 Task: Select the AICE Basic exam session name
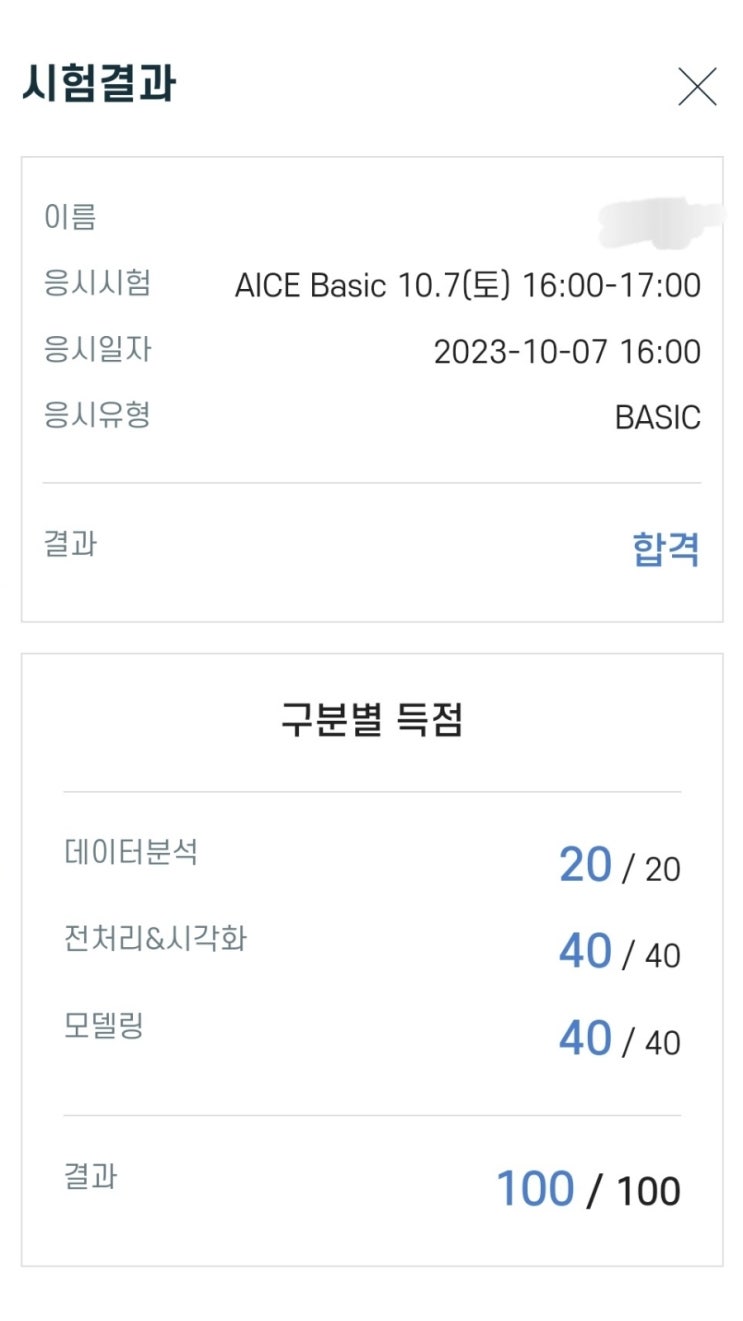(468, 286)
